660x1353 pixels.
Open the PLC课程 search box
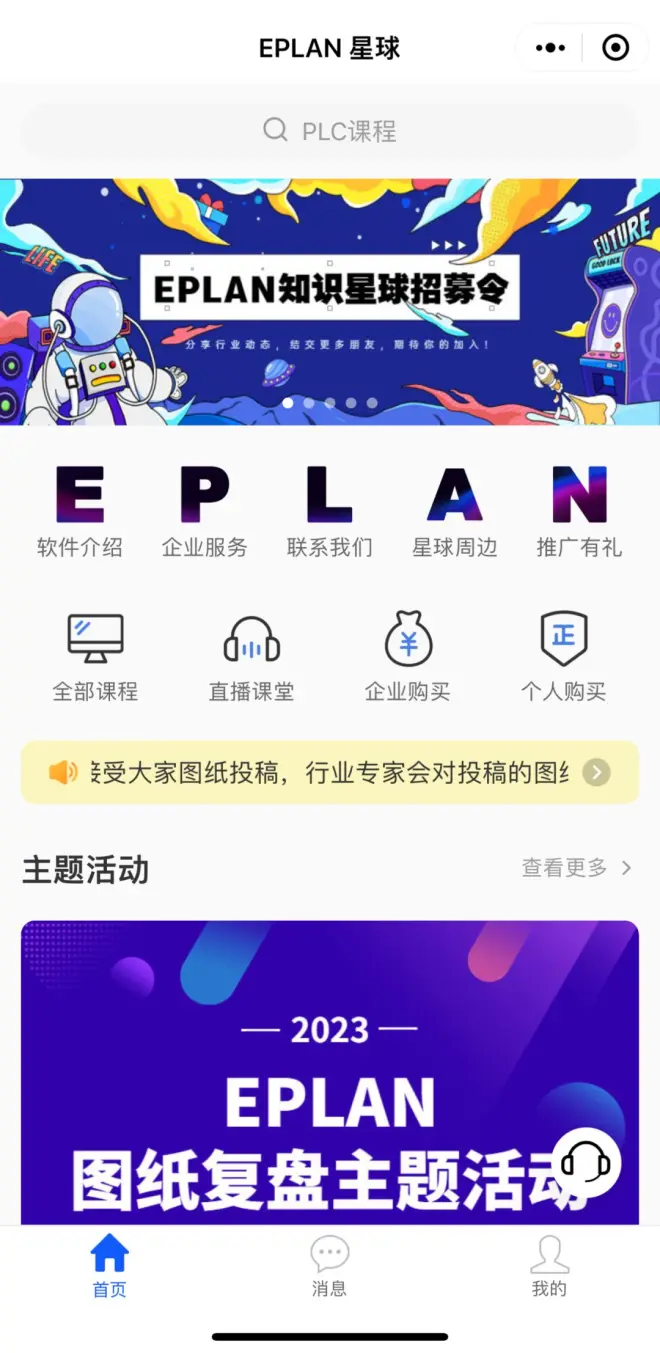point(329,131)
